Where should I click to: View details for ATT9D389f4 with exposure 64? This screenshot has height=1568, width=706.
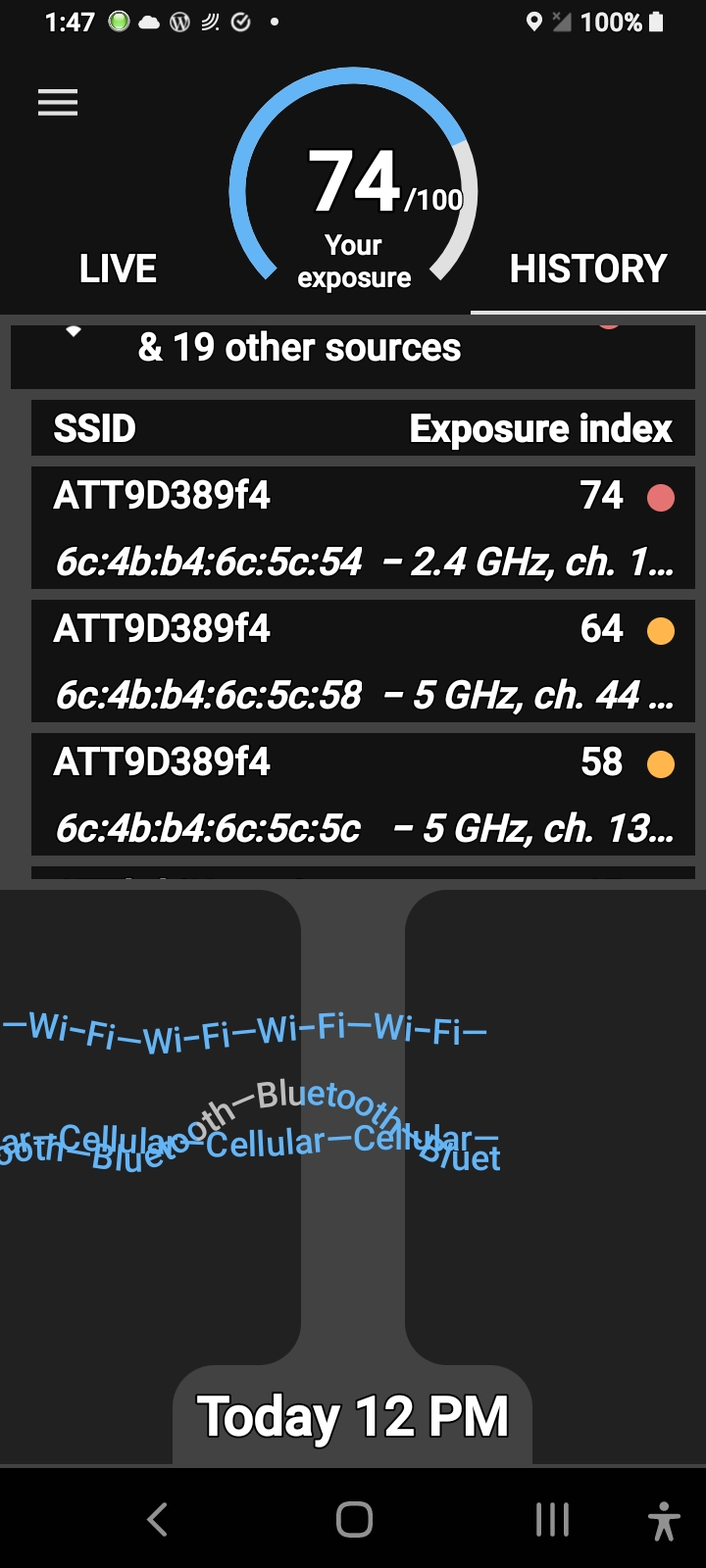pos(363,661)
